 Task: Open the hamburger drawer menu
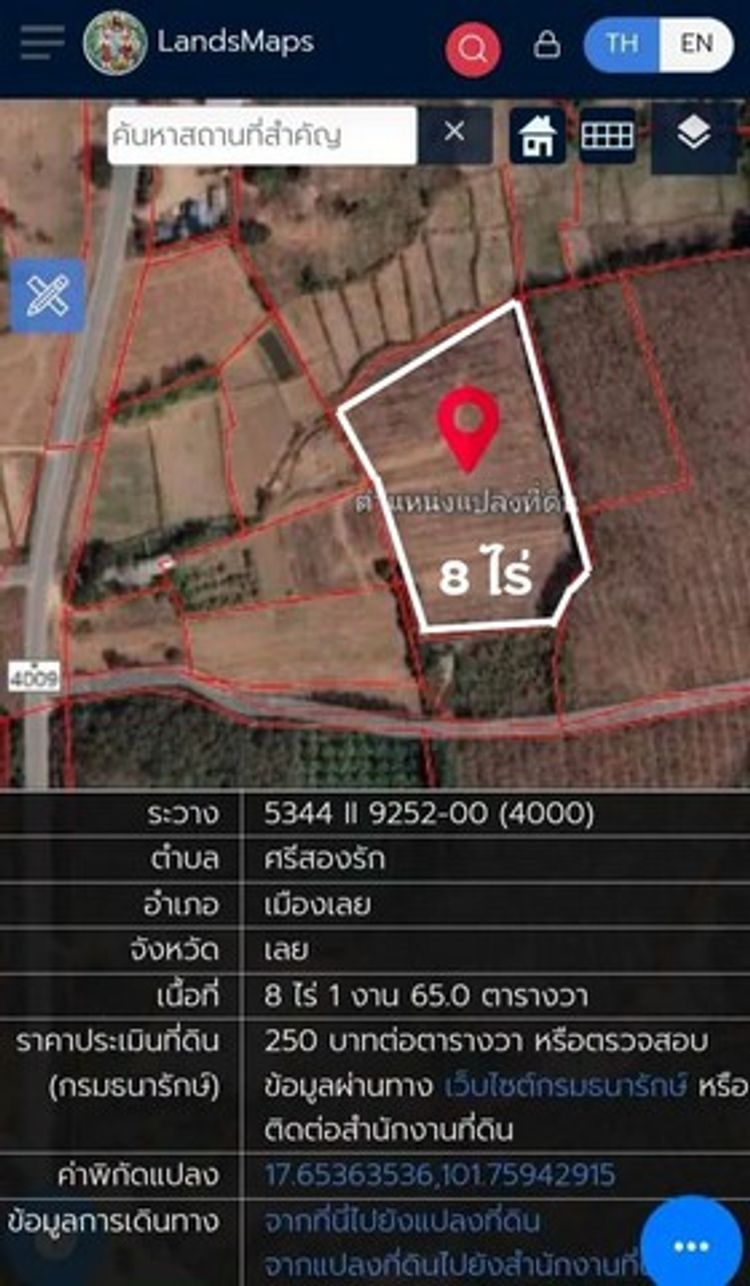click(42, 42)
